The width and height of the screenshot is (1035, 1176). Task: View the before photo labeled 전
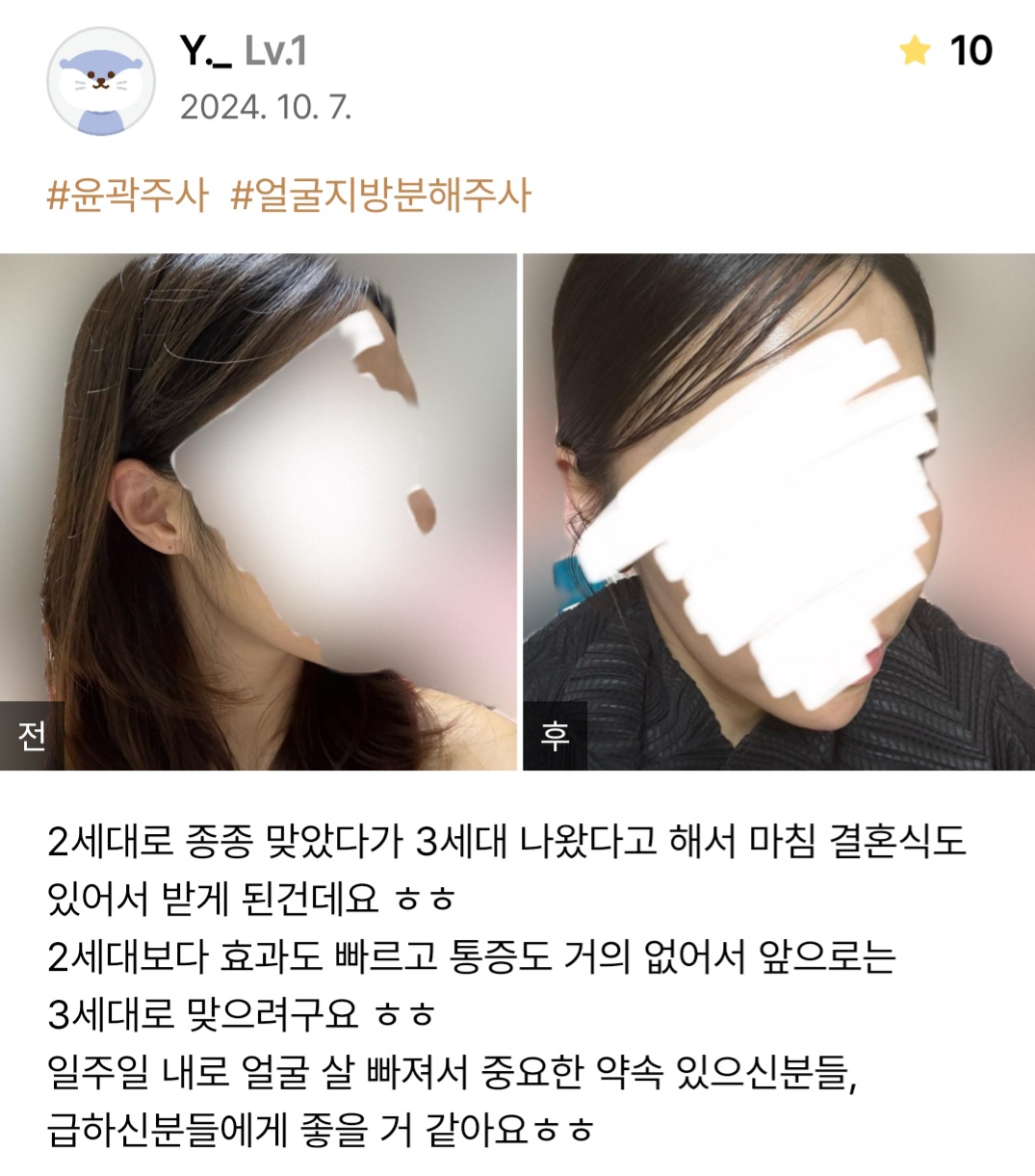point(258,510)
